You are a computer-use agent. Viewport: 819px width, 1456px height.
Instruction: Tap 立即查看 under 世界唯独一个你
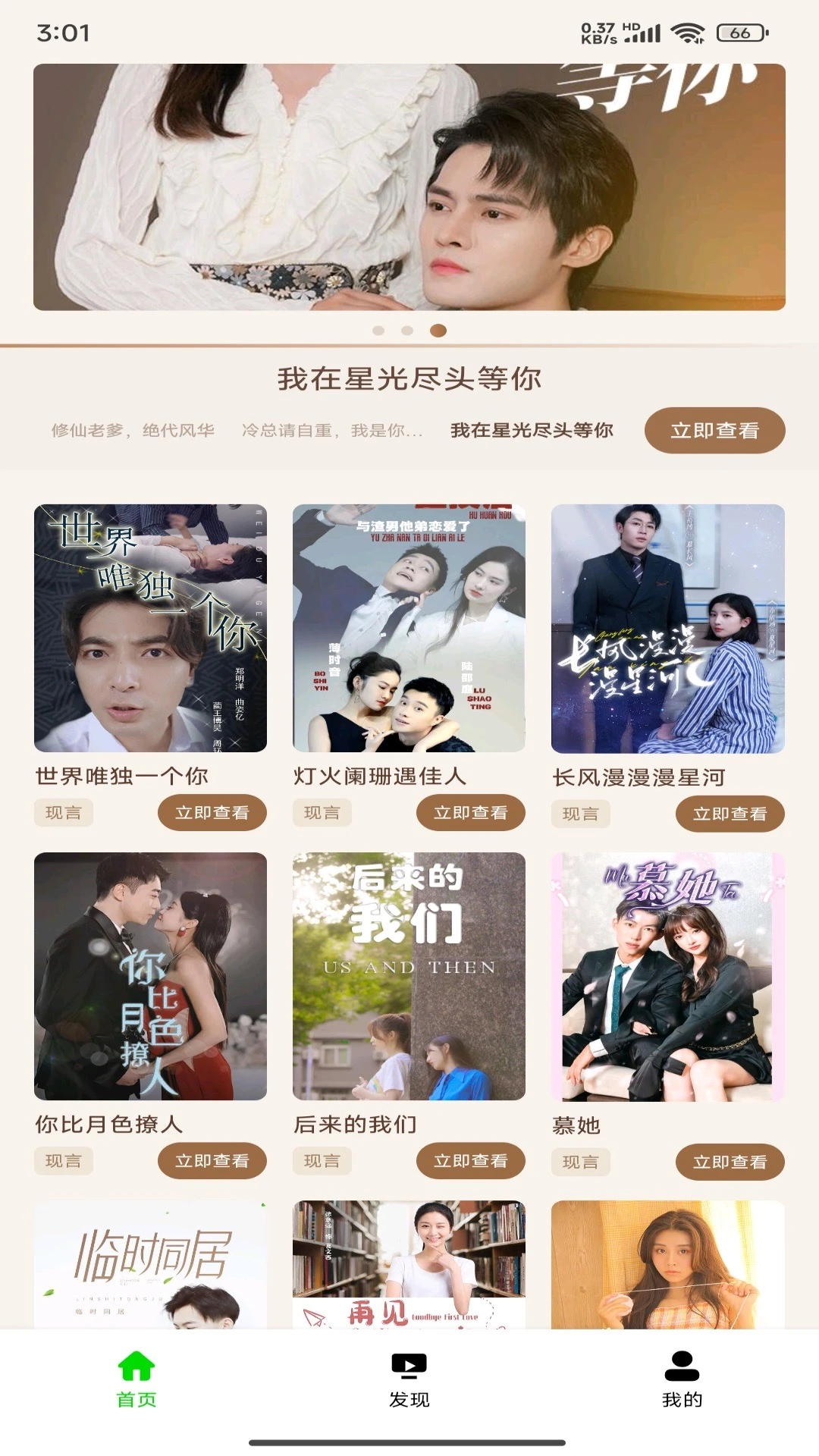(x=212, y=813)
